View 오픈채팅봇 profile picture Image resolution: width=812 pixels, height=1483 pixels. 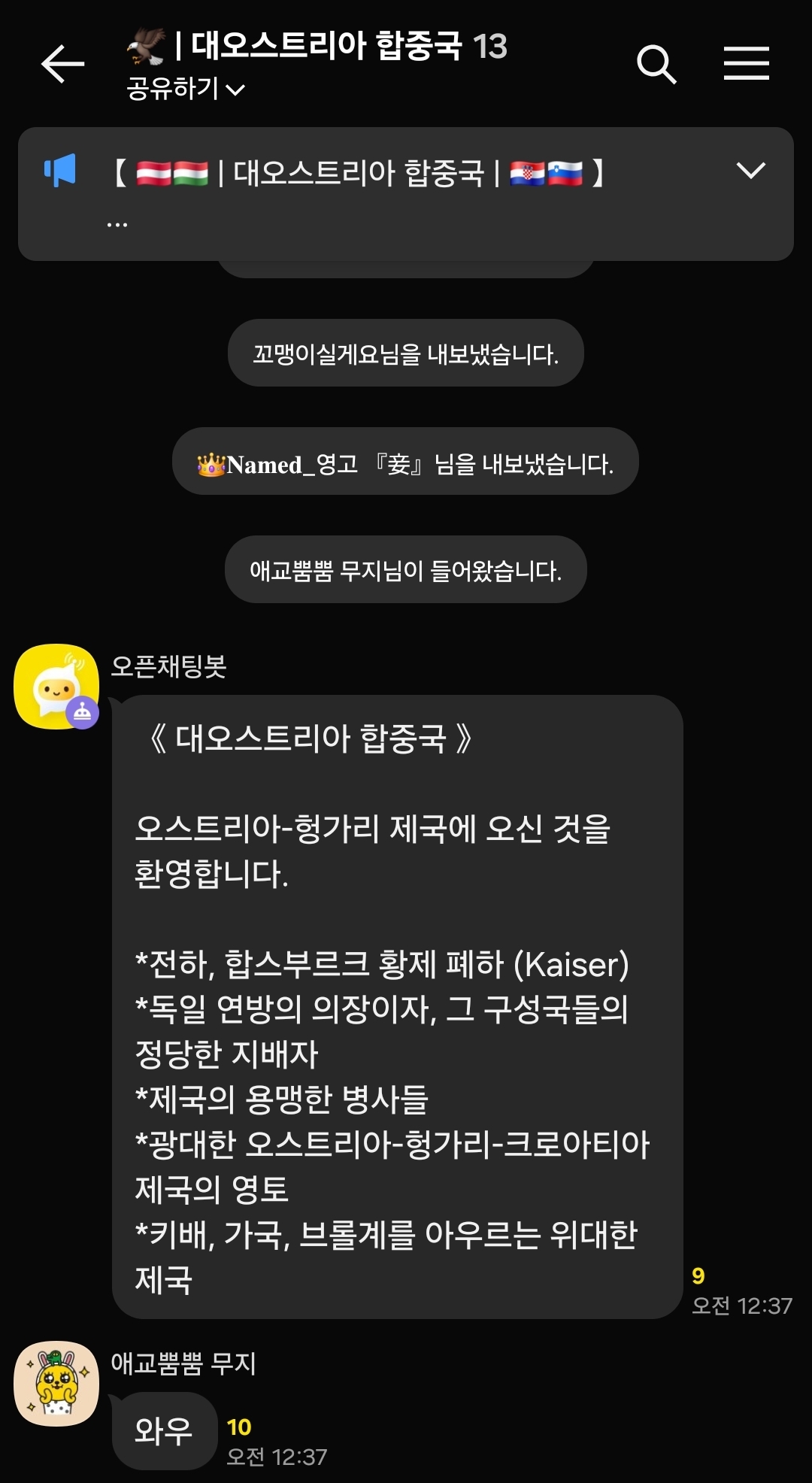[x=57, y=686]
